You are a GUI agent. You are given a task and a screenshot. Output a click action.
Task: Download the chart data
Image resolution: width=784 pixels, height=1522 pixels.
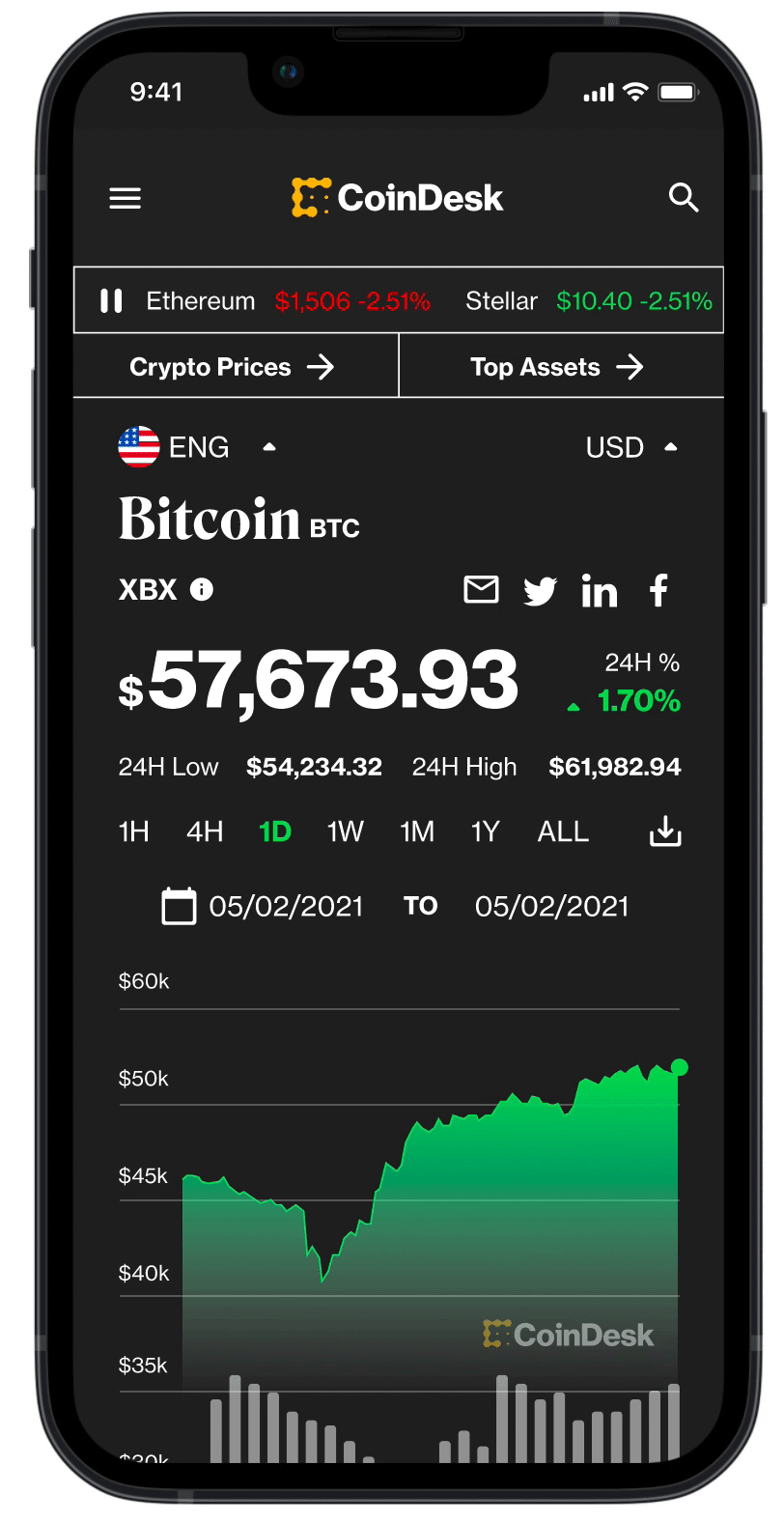[665, 831]
